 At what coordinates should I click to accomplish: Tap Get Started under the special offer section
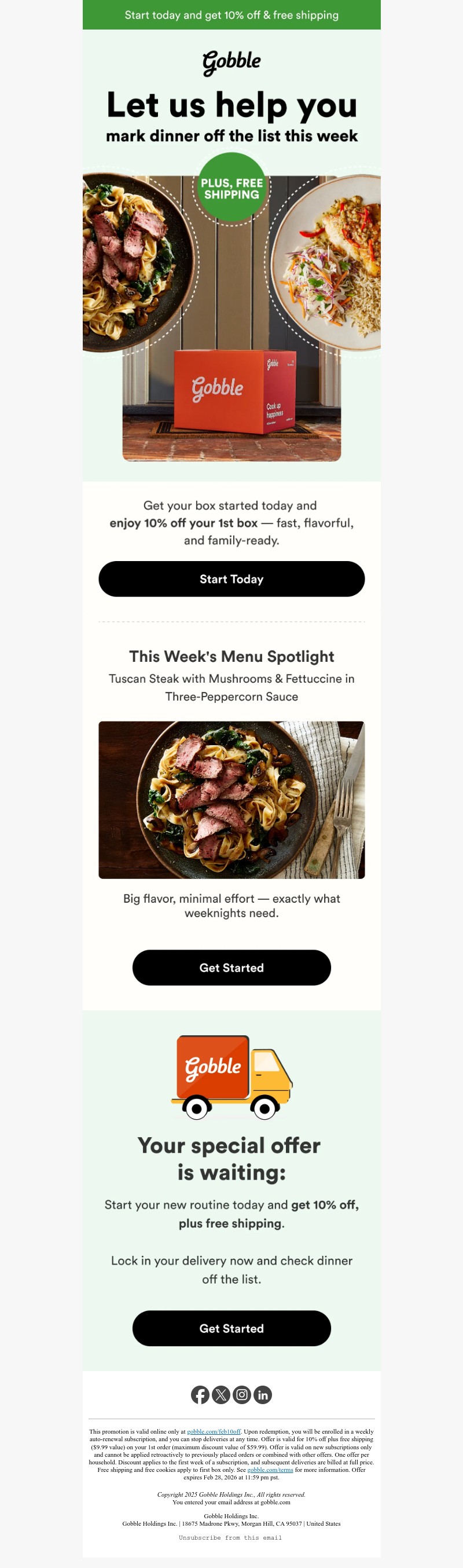[231, 1328]
